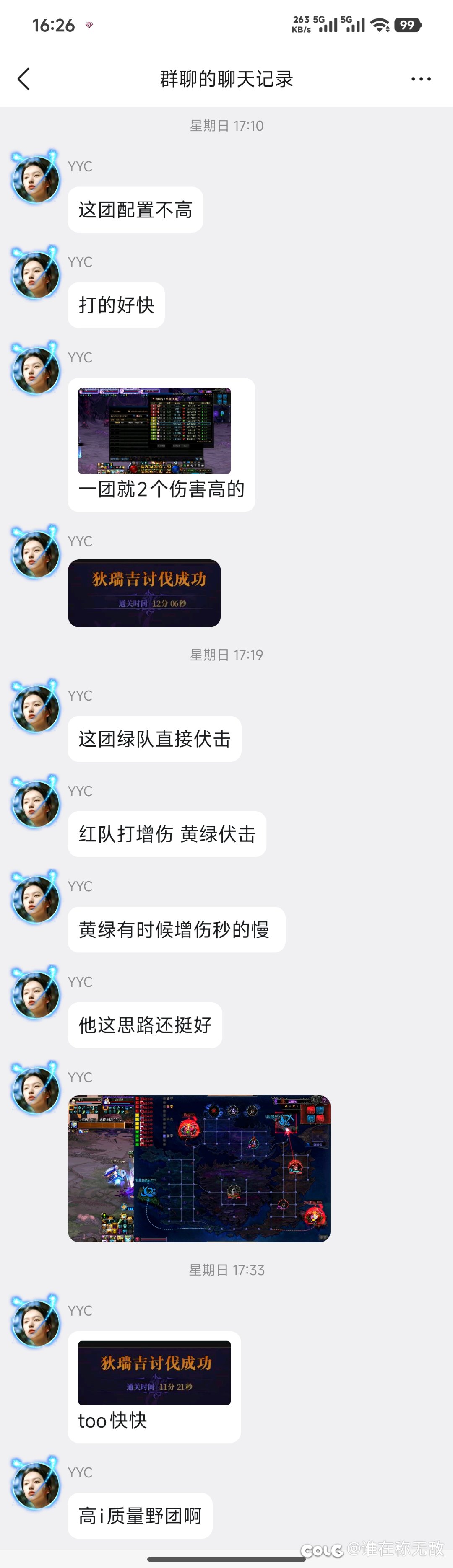This screenshot has height=1568, width=453.
Task: Open the three-dot overflow menu
Action: [x=421, y=79]
